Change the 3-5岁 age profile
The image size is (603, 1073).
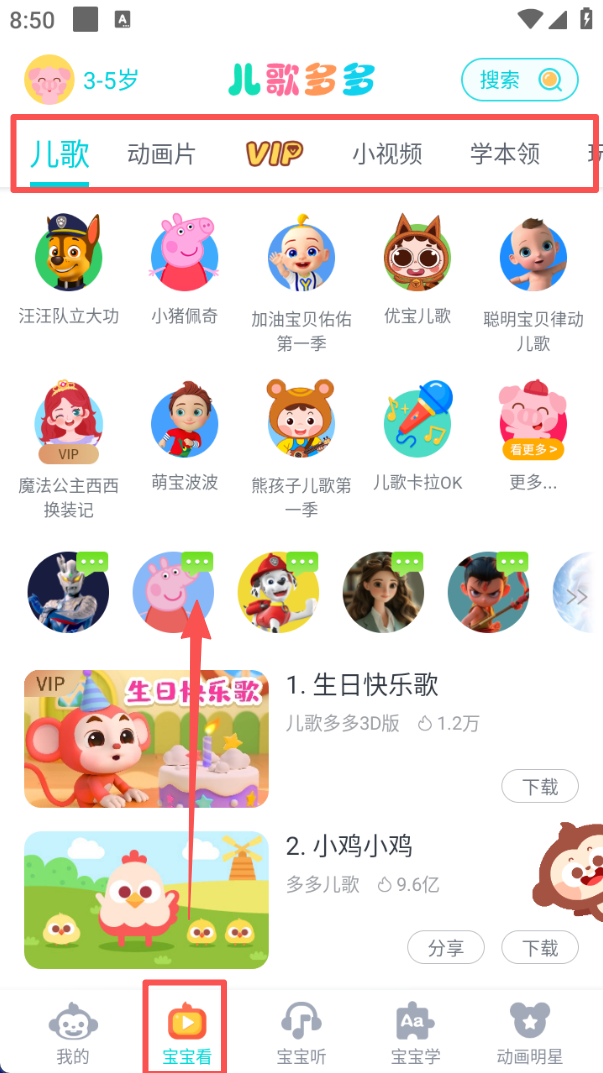click(82, 80)
